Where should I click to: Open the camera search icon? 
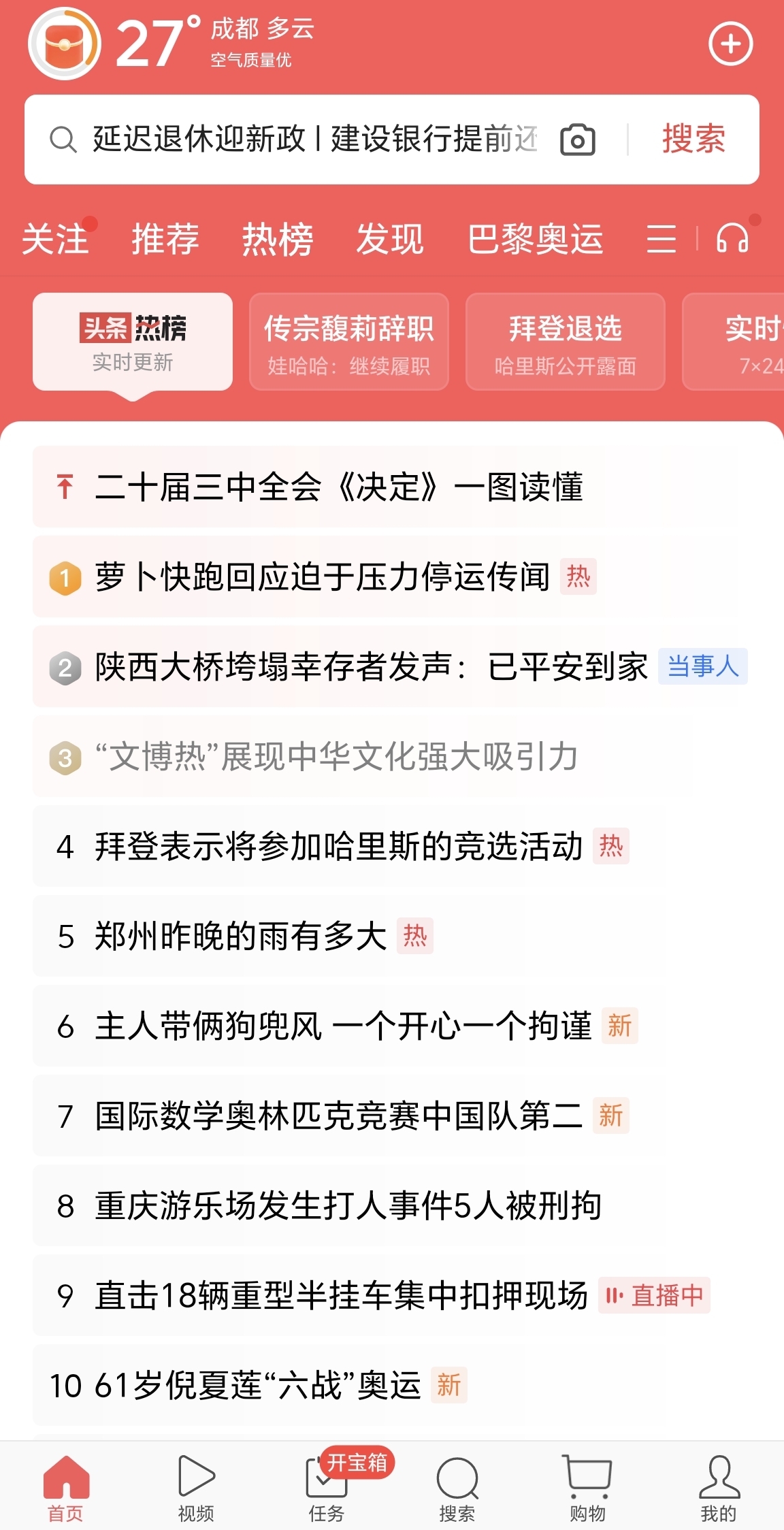(x=578, y=140)
